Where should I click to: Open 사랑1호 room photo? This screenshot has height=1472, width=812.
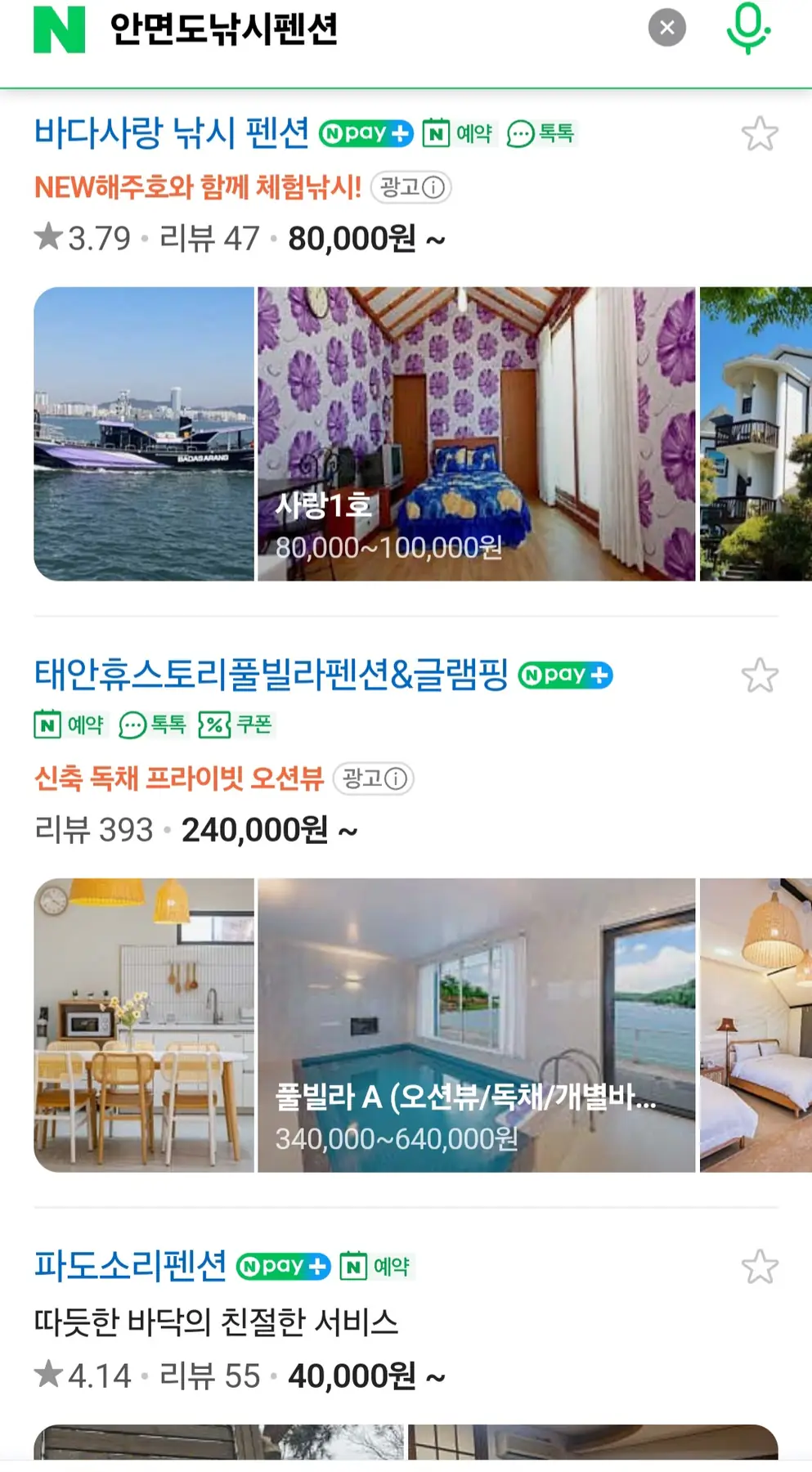click(x=476, y=433)
